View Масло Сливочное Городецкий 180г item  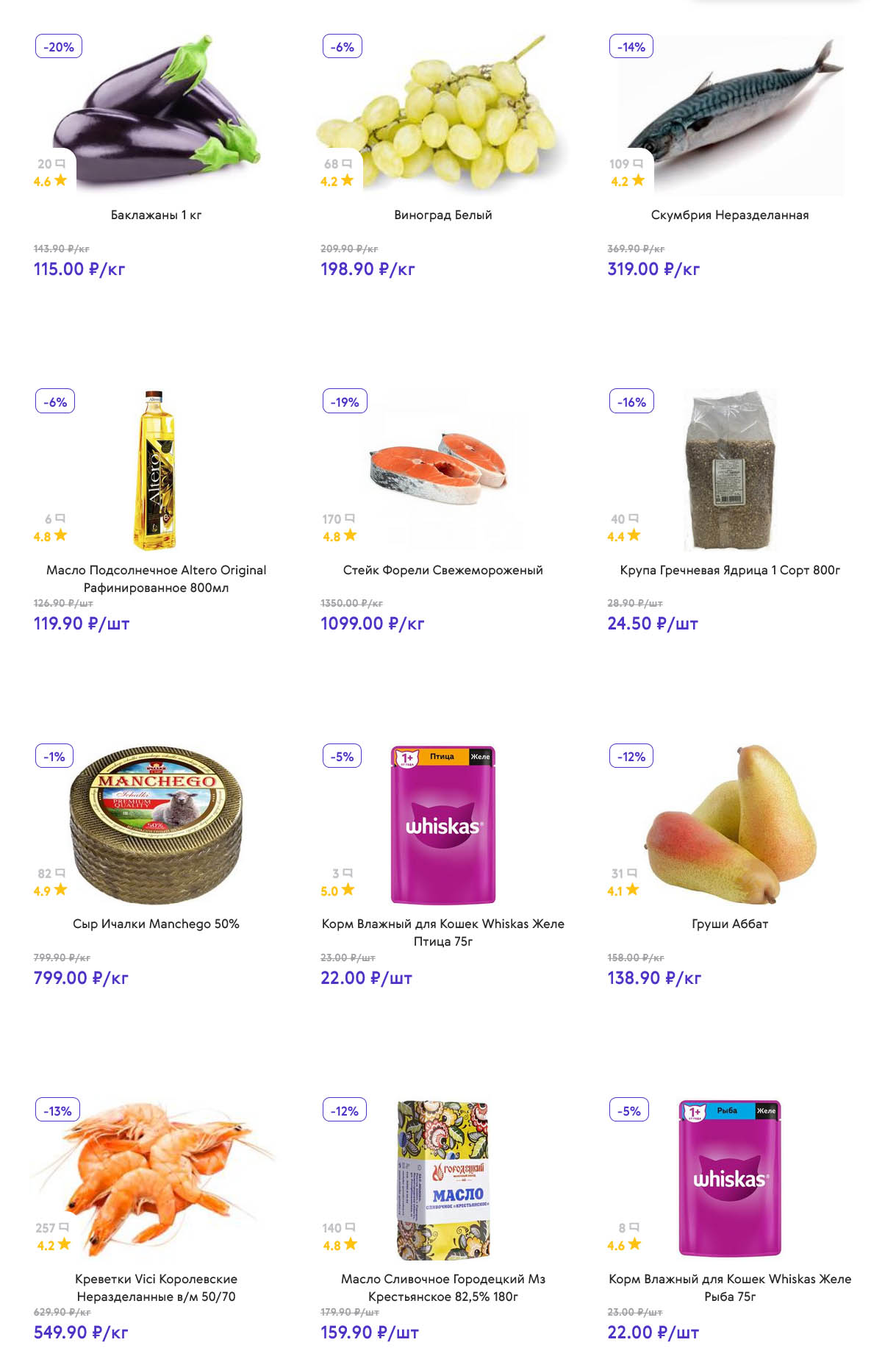(442, 1287)
